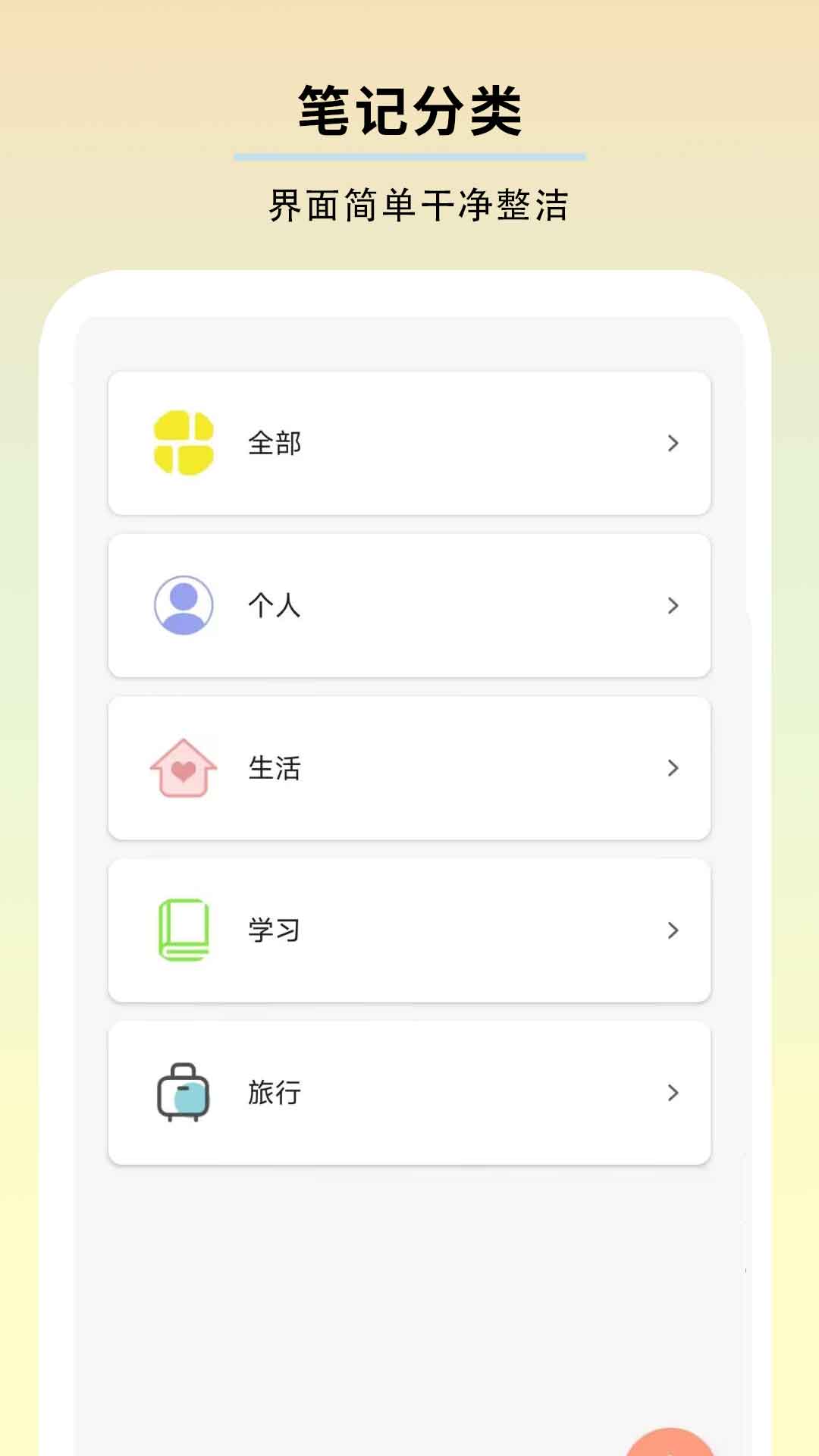Click the pink house-with-heart icon for 生活
Image resolution: width=819 pixels, height=1456 pixels.
coord(184,768)
